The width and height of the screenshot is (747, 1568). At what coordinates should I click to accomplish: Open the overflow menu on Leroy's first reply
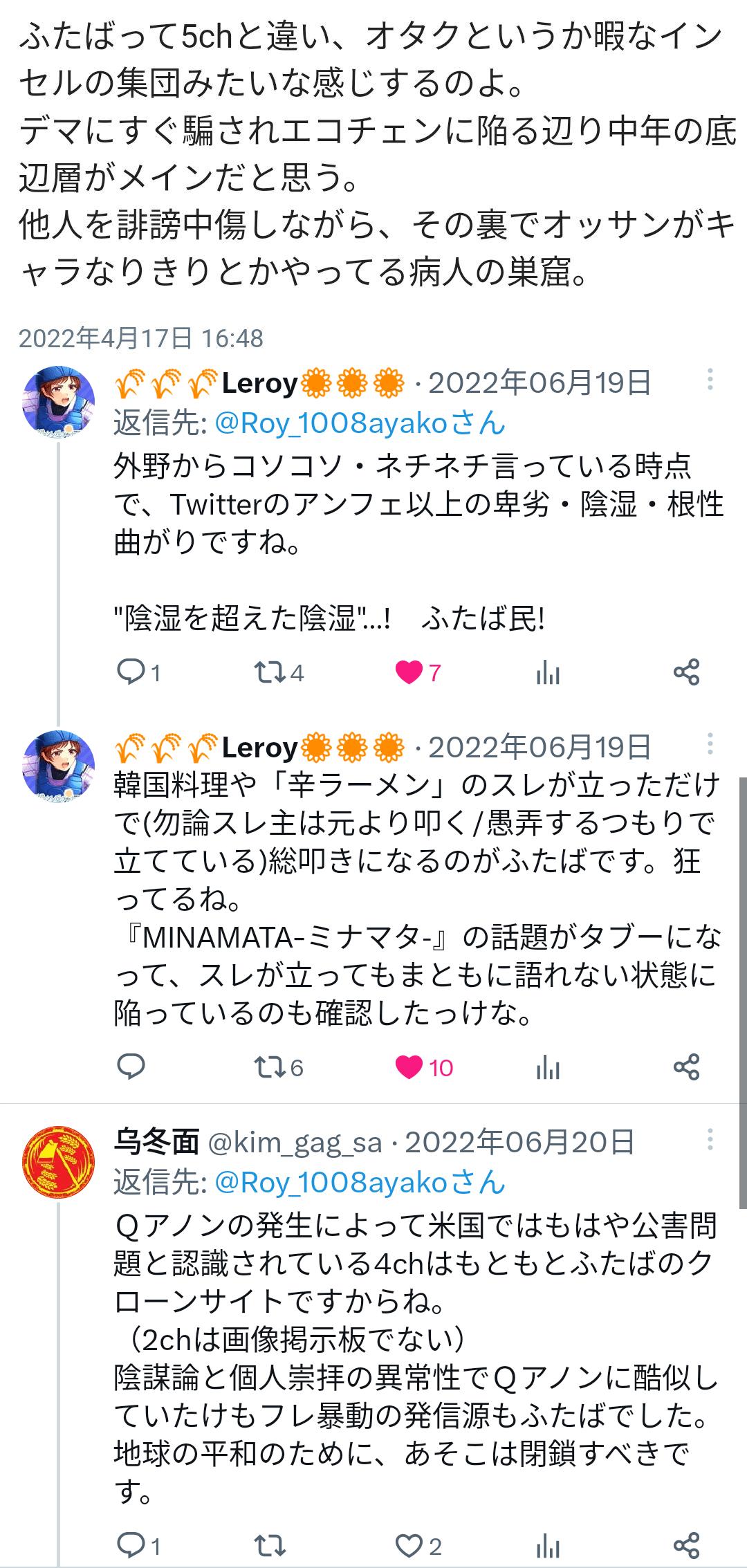(x=710, y=380)
